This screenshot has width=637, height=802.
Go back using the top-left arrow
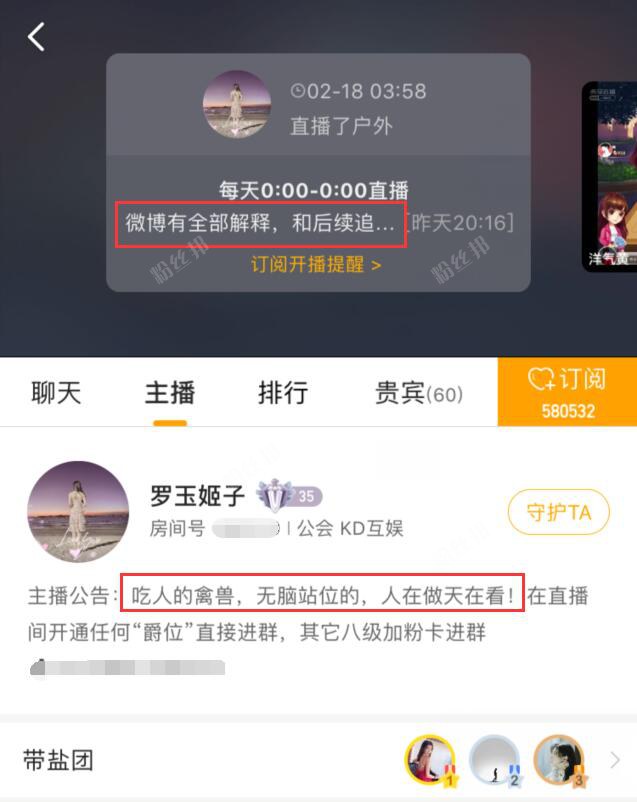click(36, 37)
